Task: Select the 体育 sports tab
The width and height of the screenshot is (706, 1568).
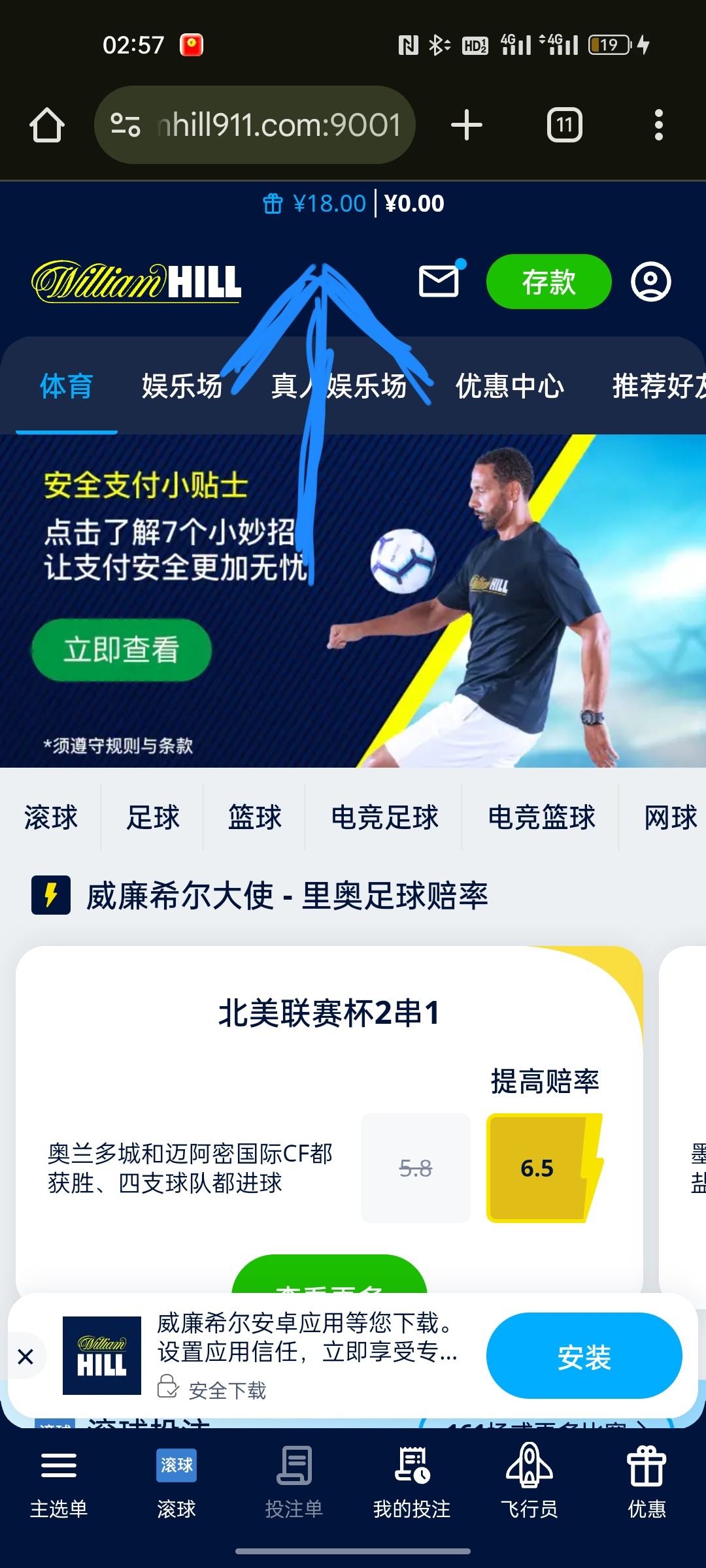Action: pos(66,386)
